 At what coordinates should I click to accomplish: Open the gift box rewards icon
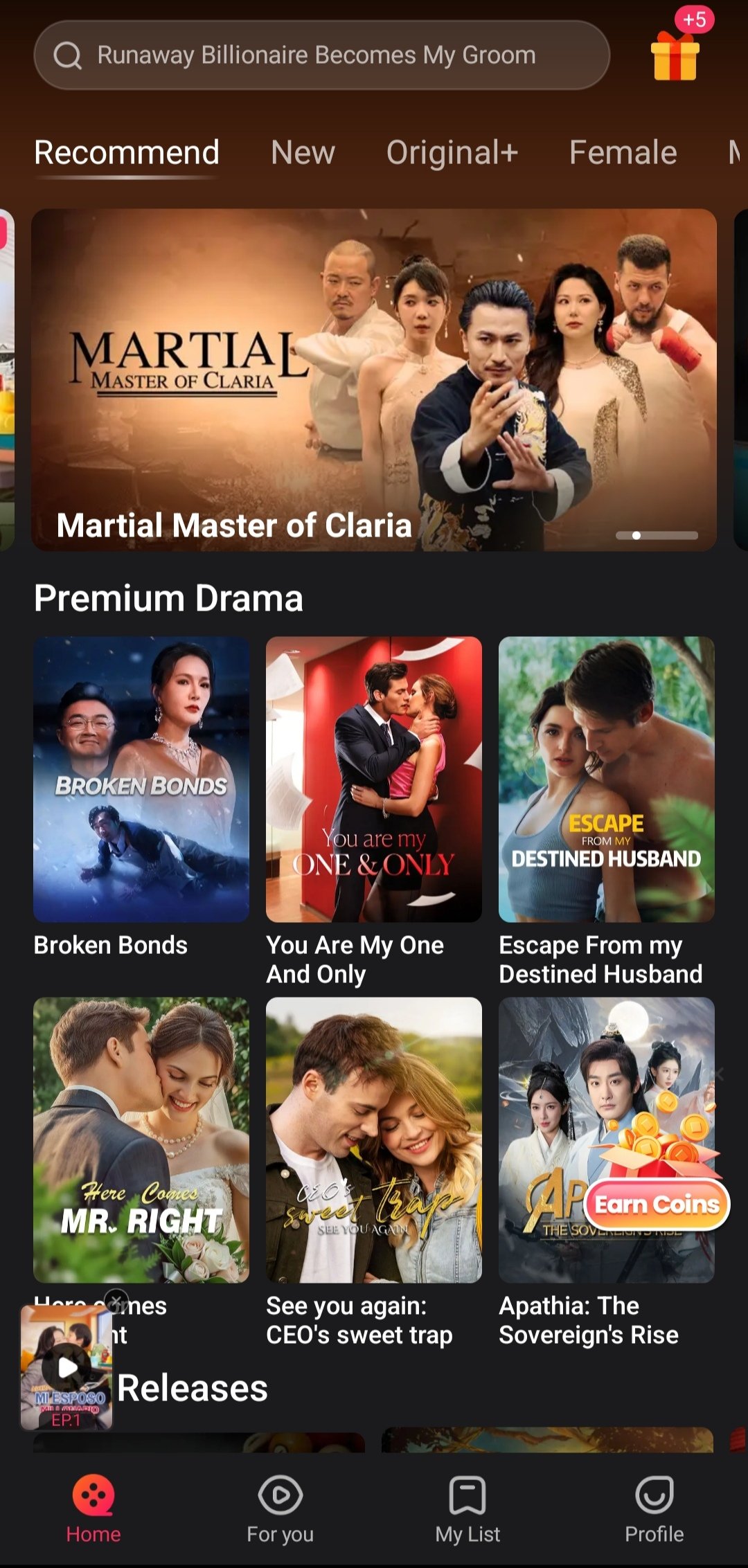point(675,55)
